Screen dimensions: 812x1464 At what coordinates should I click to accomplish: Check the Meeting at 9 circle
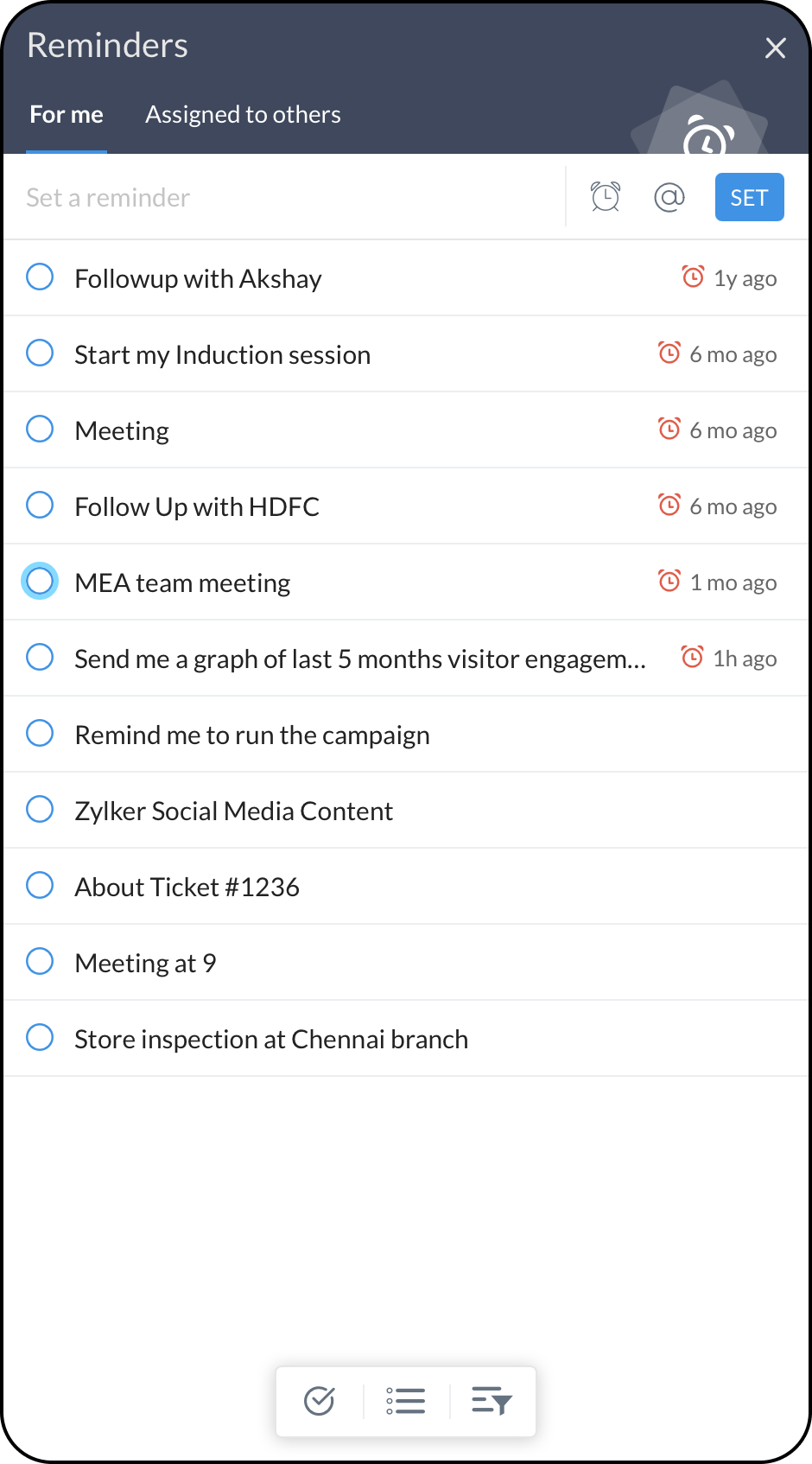point(40,961)
